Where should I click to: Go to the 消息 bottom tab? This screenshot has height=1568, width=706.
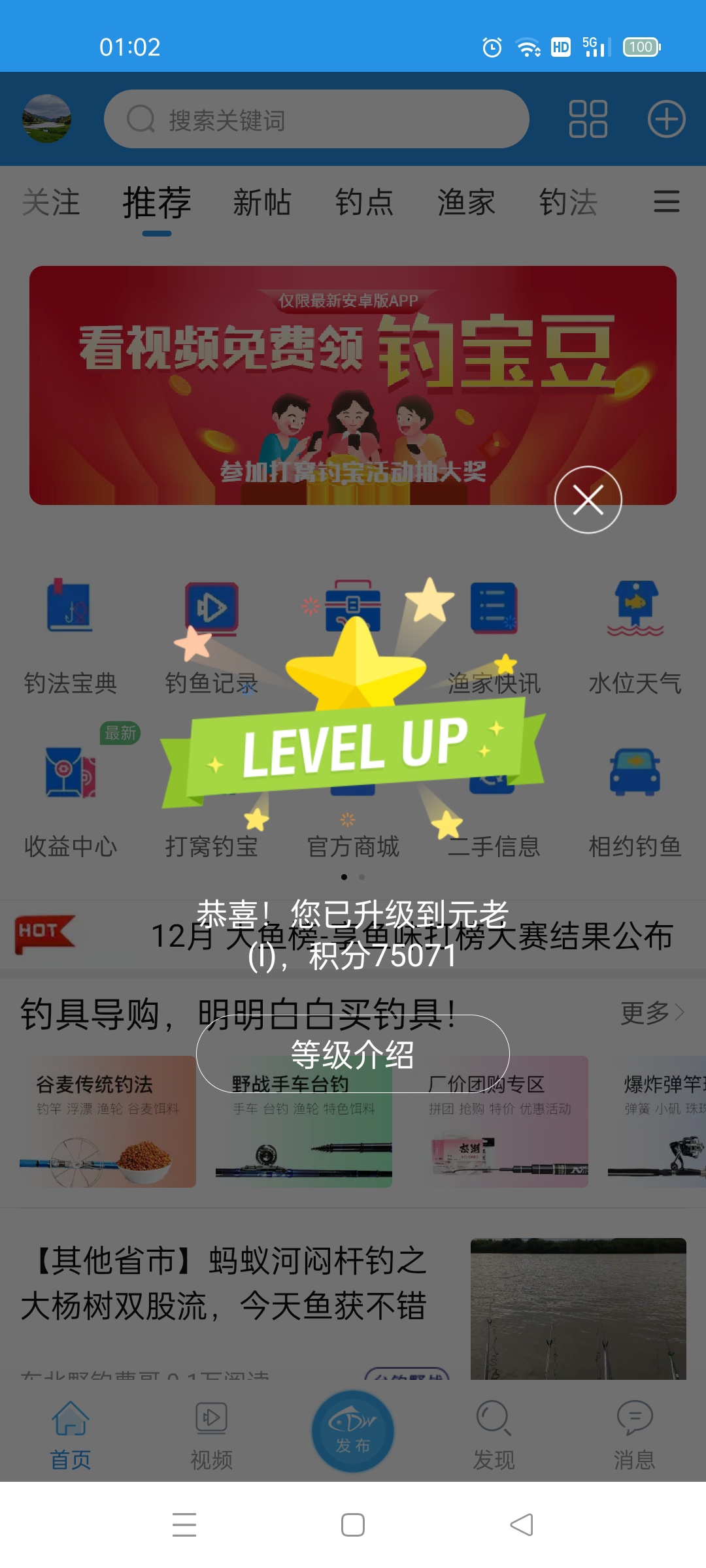[x=634, y=1435]
